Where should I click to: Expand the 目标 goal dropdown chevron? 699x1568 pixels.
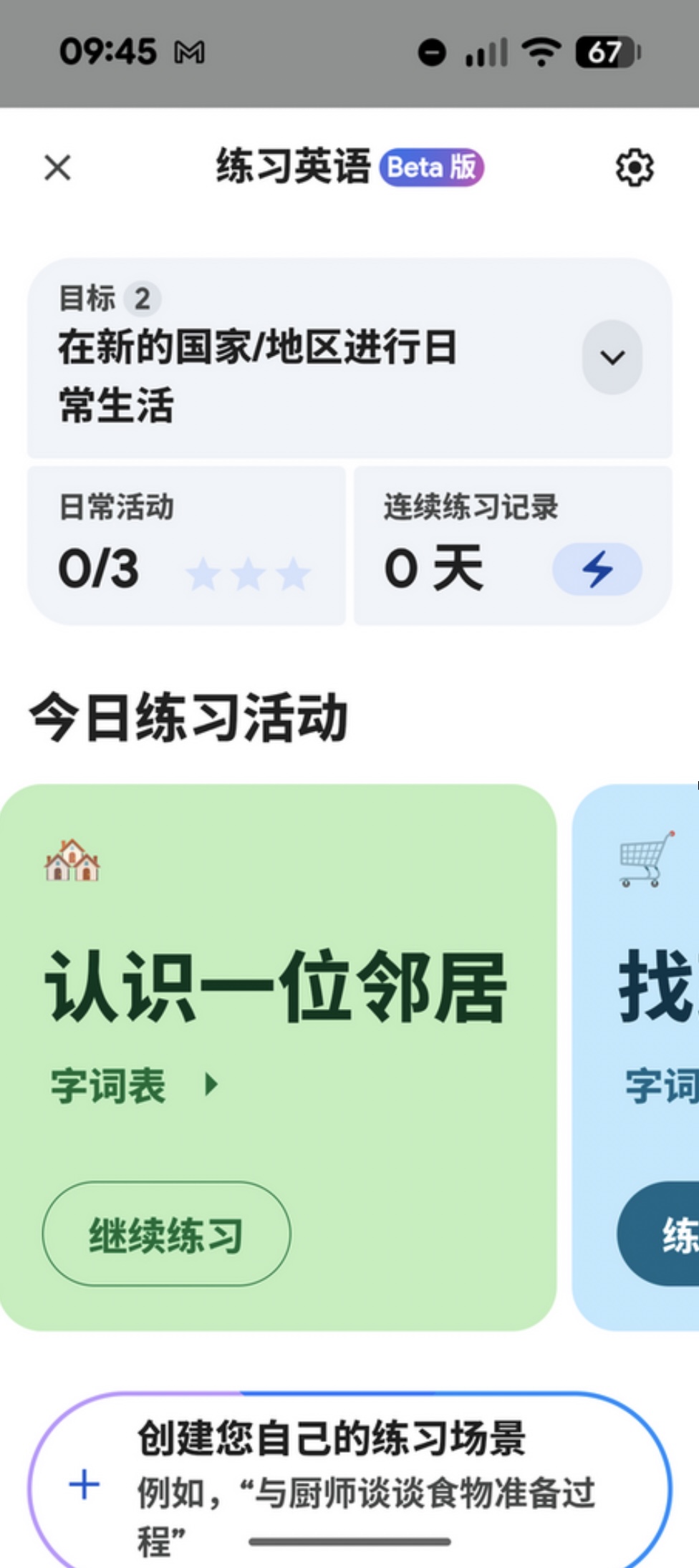(x=612, y=357)
